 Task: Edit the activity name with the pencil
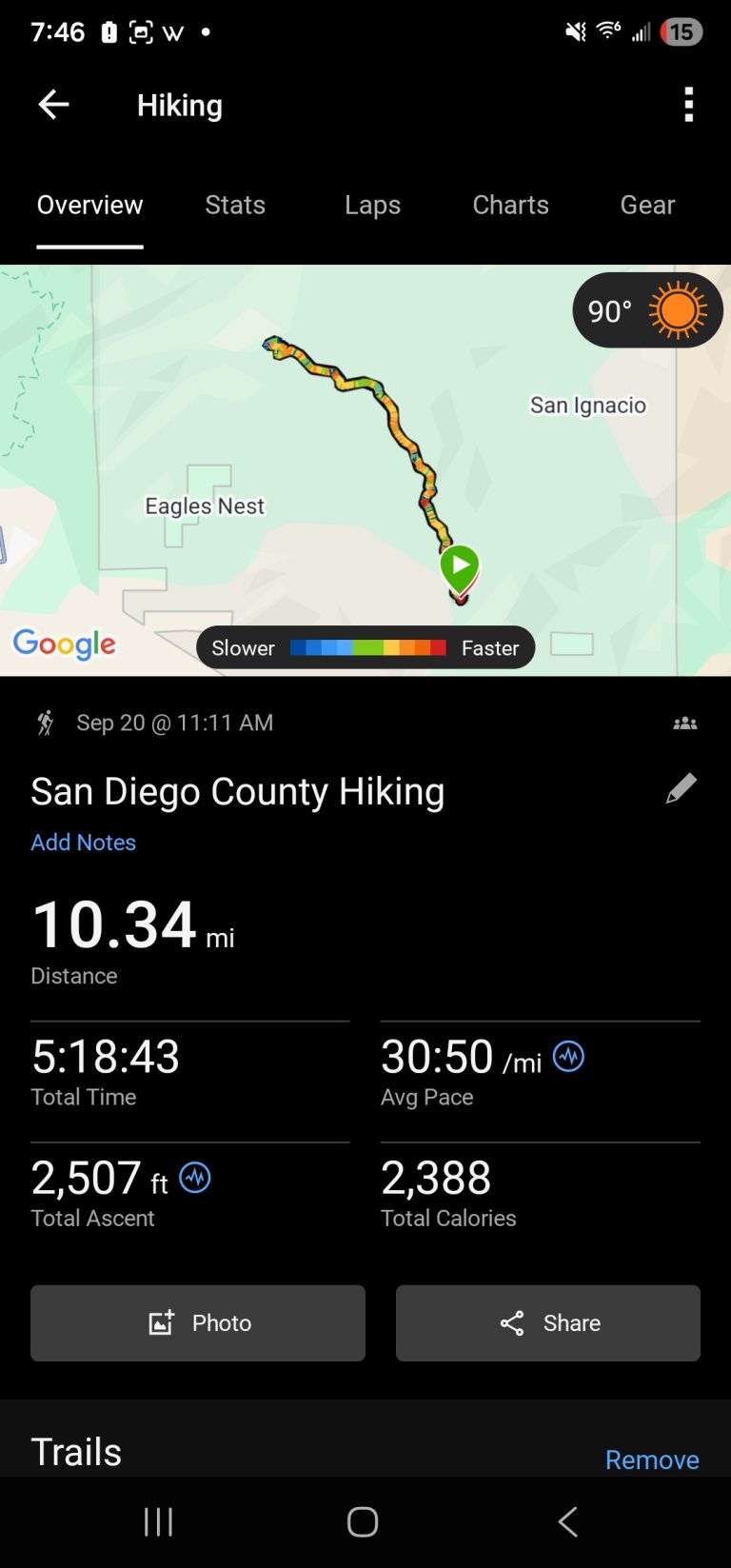(682, 789)
